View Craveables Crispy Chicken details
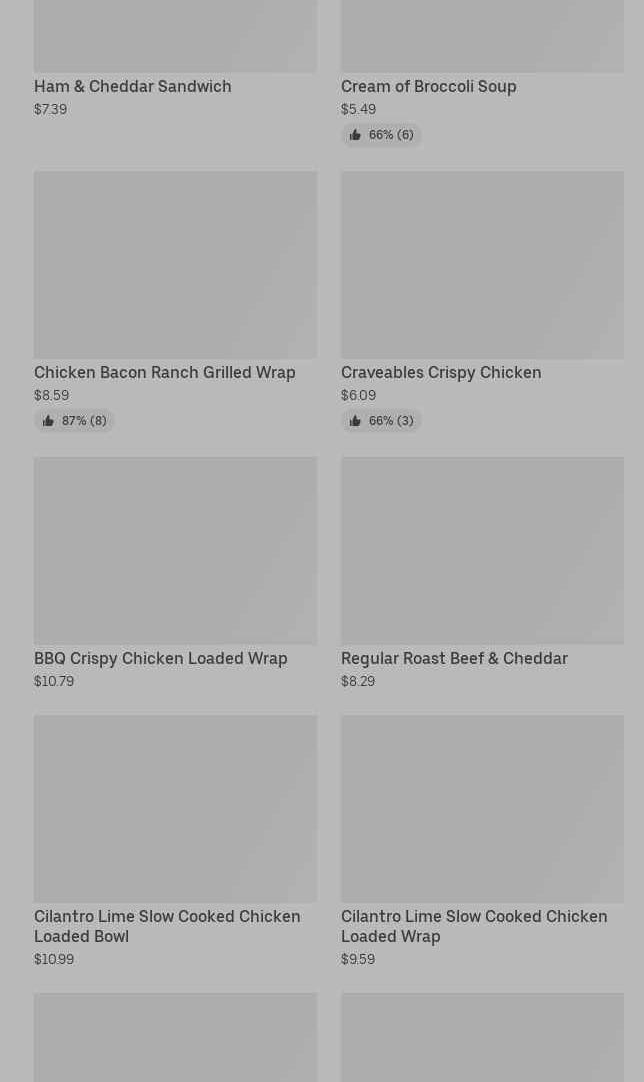Viewport: 644px width, 1082px height. pos(482,302)
